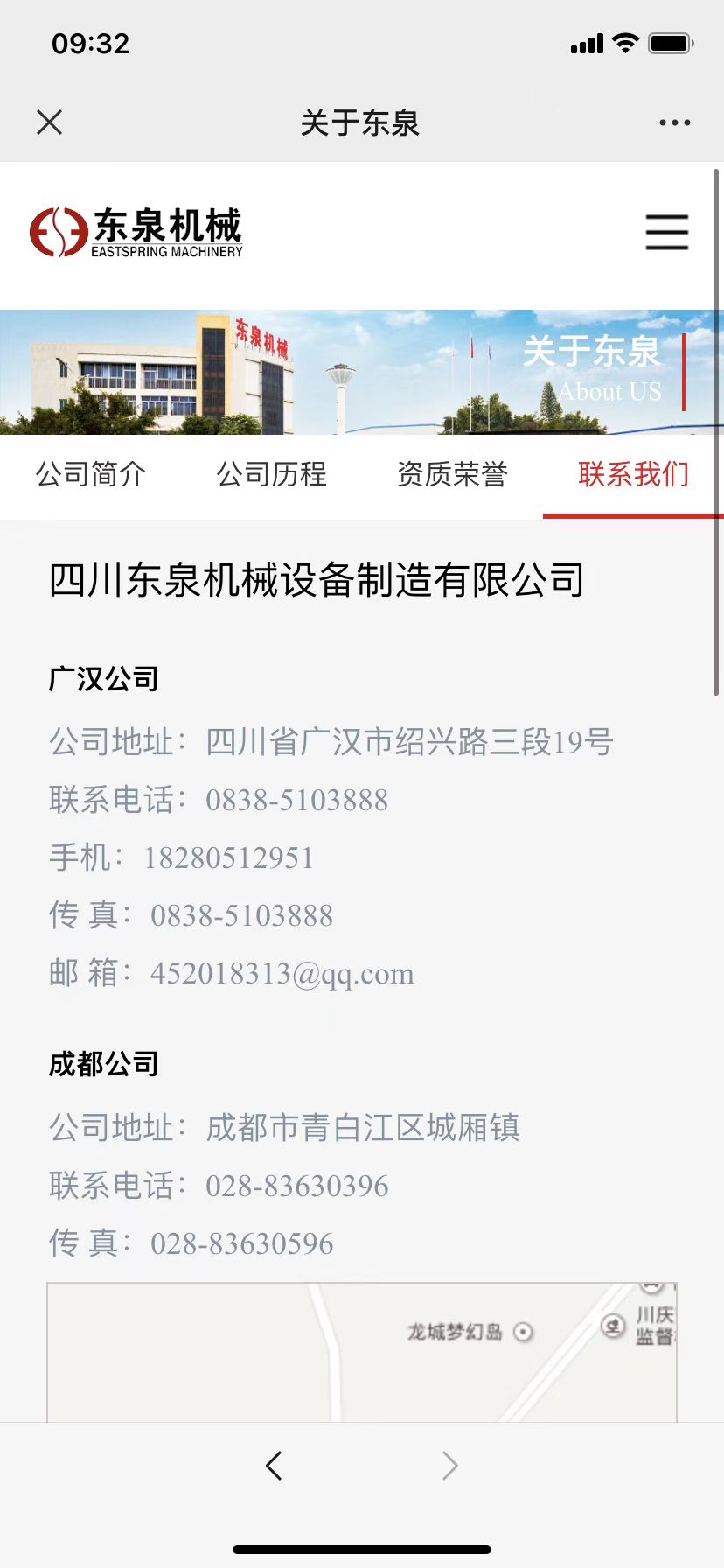The width and height of the screenshot is (724, 1568).
Task: Open the map showing 龙城梦幻岛
Action: 362,1352
